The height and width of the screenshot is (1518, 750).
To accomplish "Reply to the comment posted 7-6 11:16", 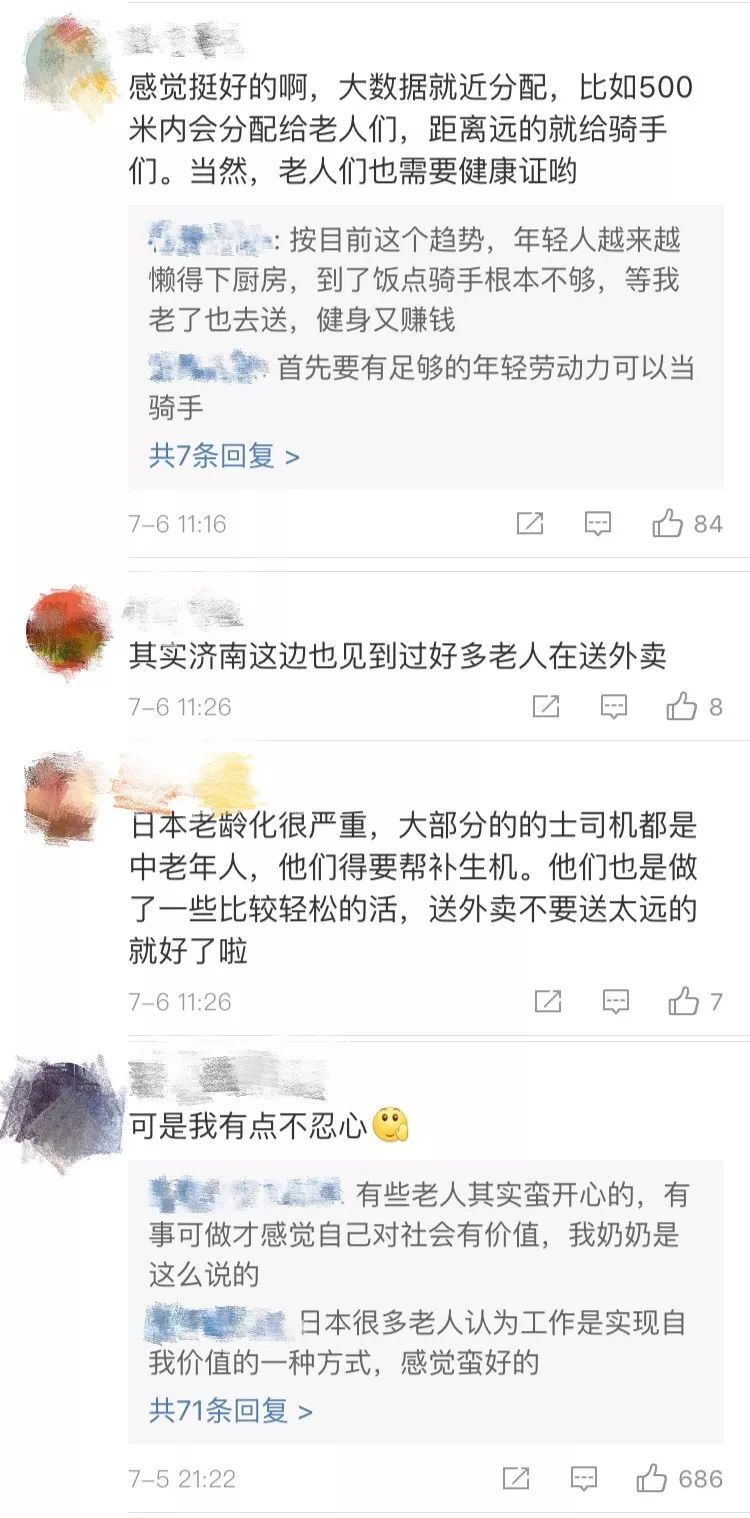I will tap(597, 523).
